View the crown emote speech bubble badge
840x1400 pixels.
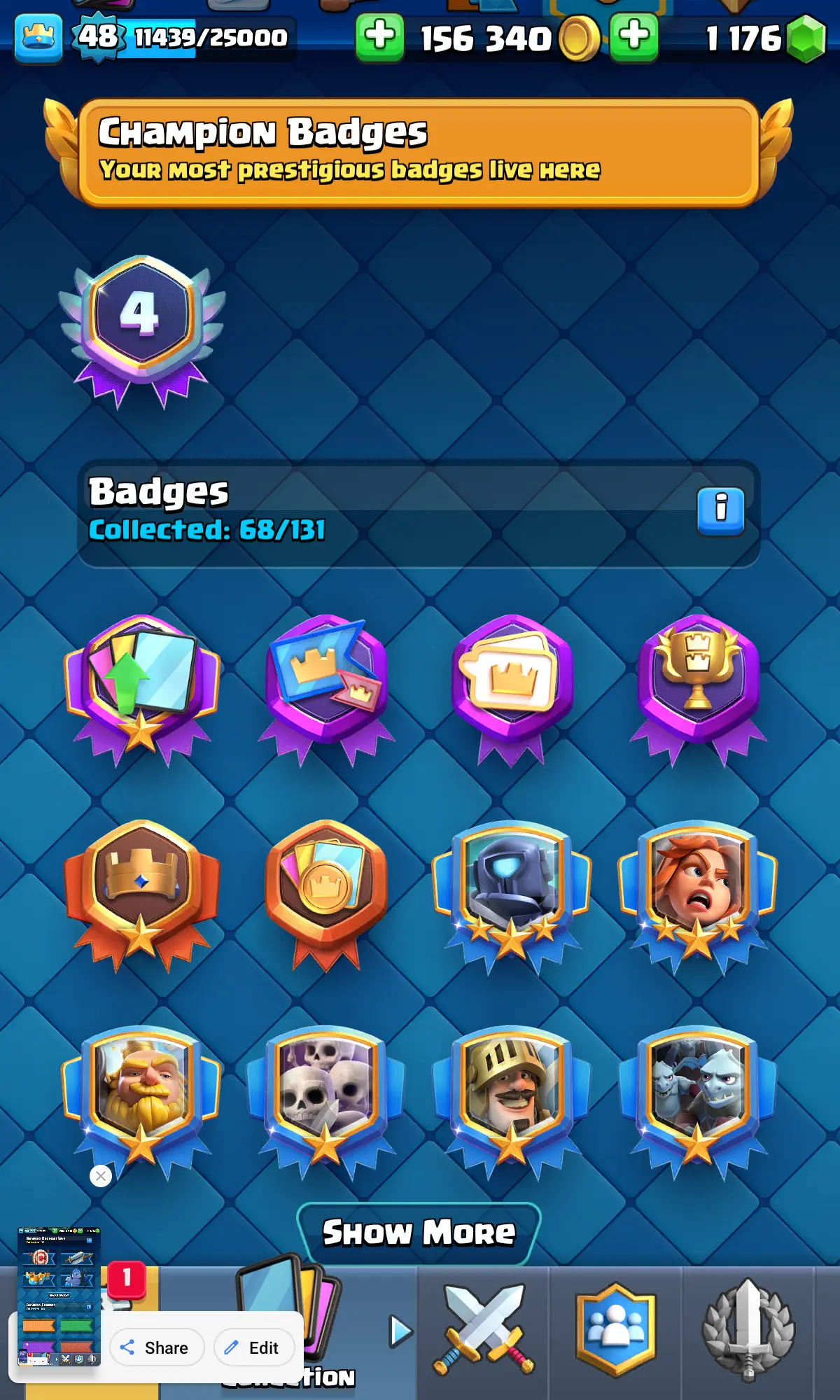click(512, 682)
